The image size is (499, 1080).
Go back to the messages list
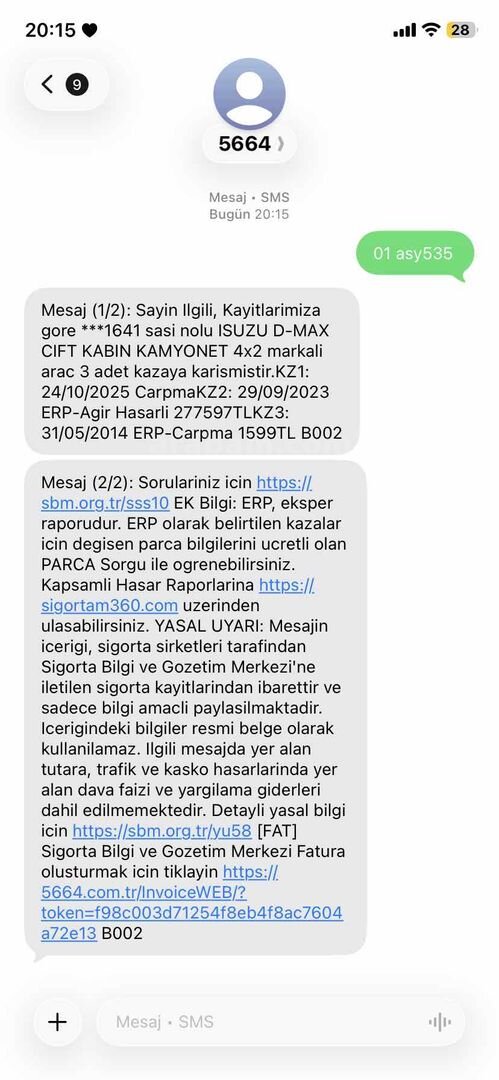(x=66, y=85)
